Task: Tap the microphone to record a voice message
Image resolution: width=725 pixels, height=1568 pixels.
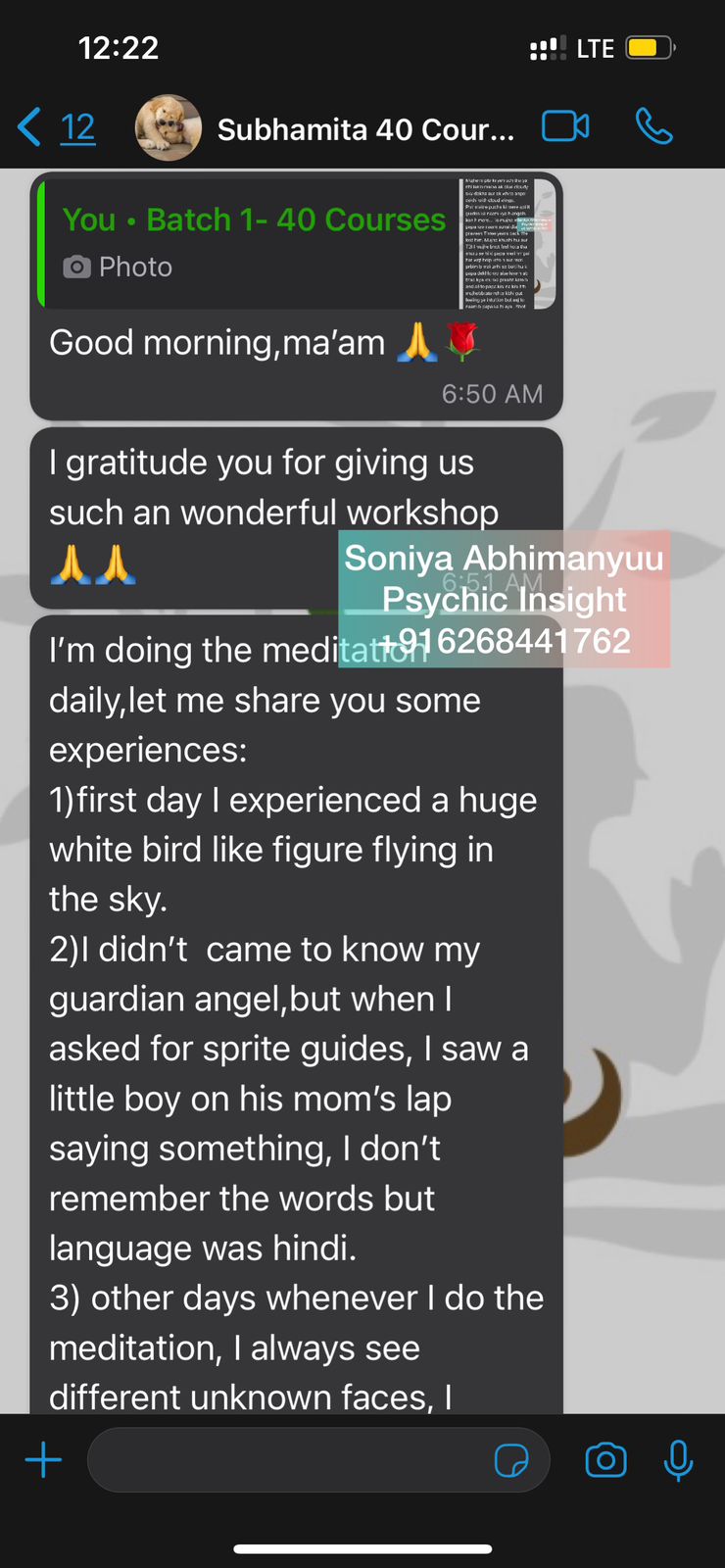Action: point(678,1460)
